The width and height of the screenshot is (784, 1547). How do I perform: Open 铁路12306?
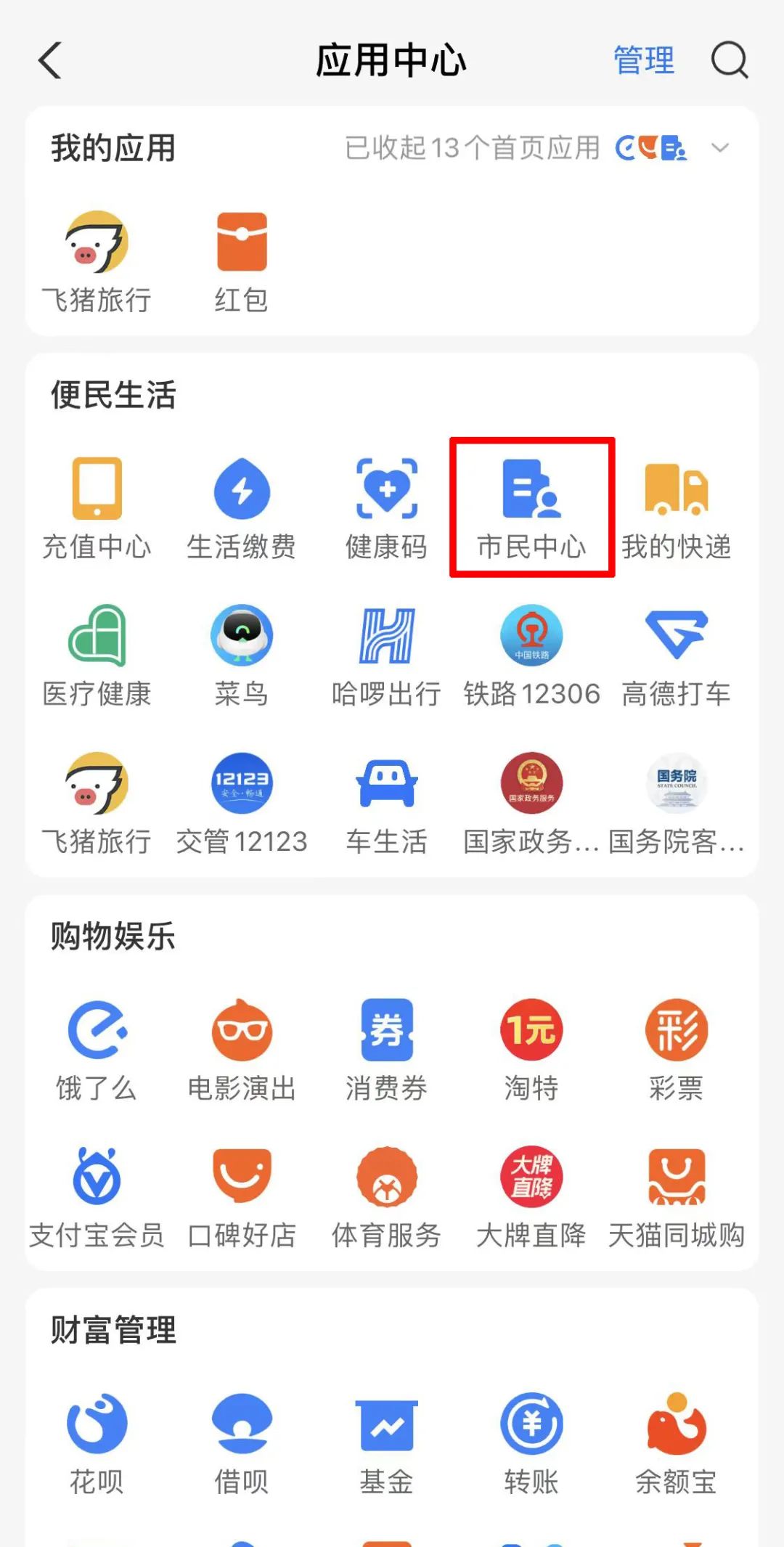[x=531, y=656]
